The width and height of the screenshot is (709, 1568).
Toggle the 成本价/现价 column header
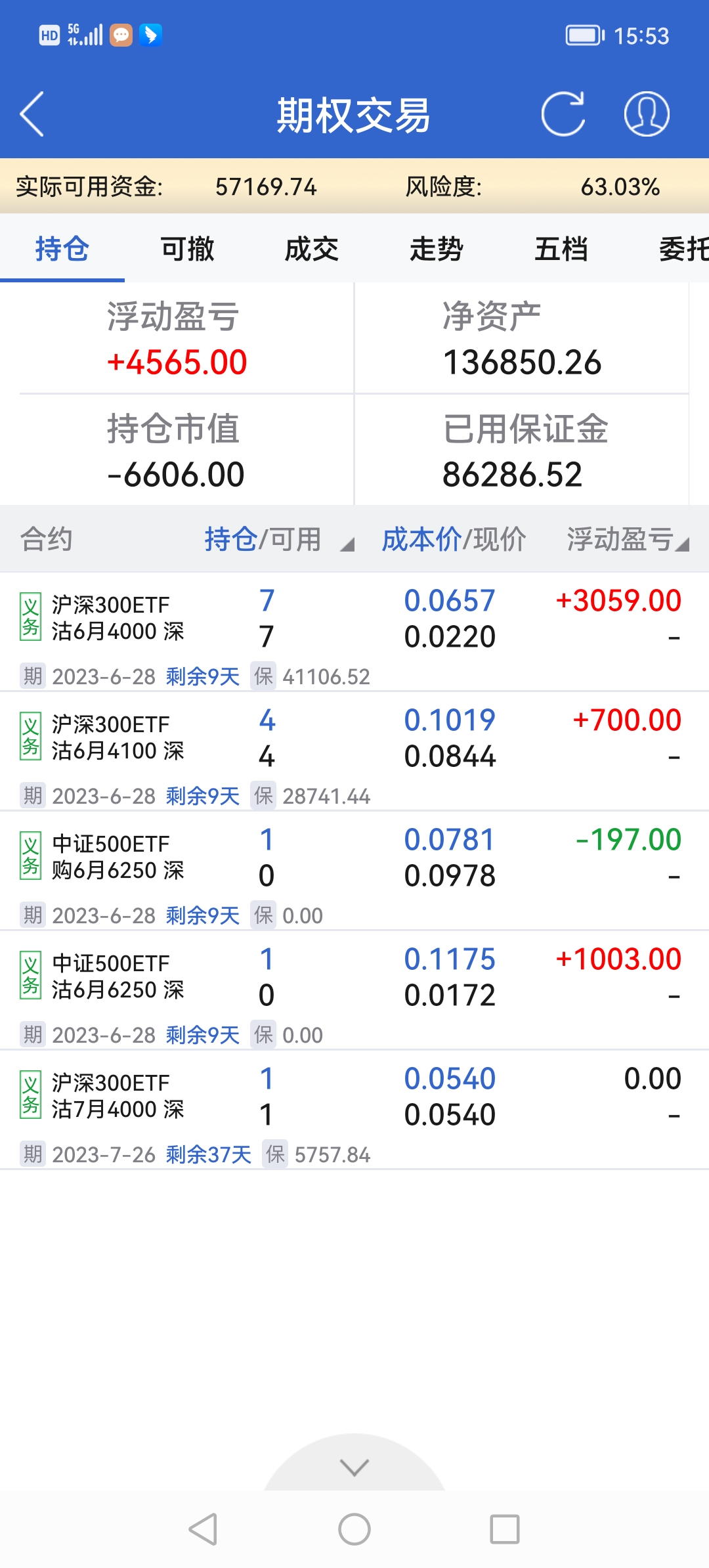[x=454, y=540]
